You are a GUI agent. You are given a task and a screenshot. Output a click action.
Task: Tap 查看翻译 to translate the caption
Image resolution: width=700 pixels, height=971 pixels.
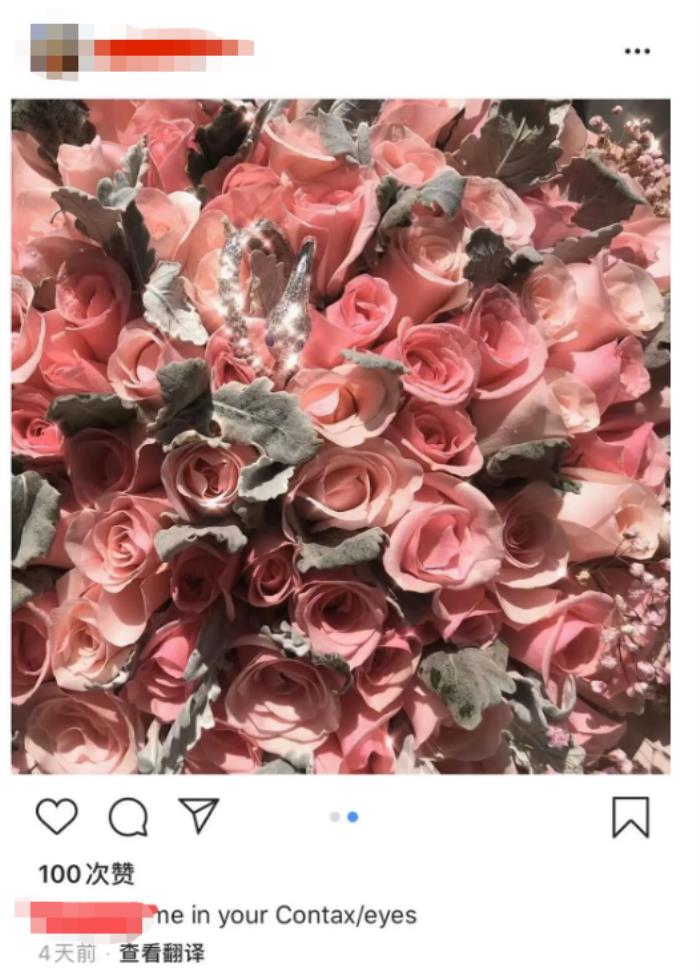(x=161, y=953)
